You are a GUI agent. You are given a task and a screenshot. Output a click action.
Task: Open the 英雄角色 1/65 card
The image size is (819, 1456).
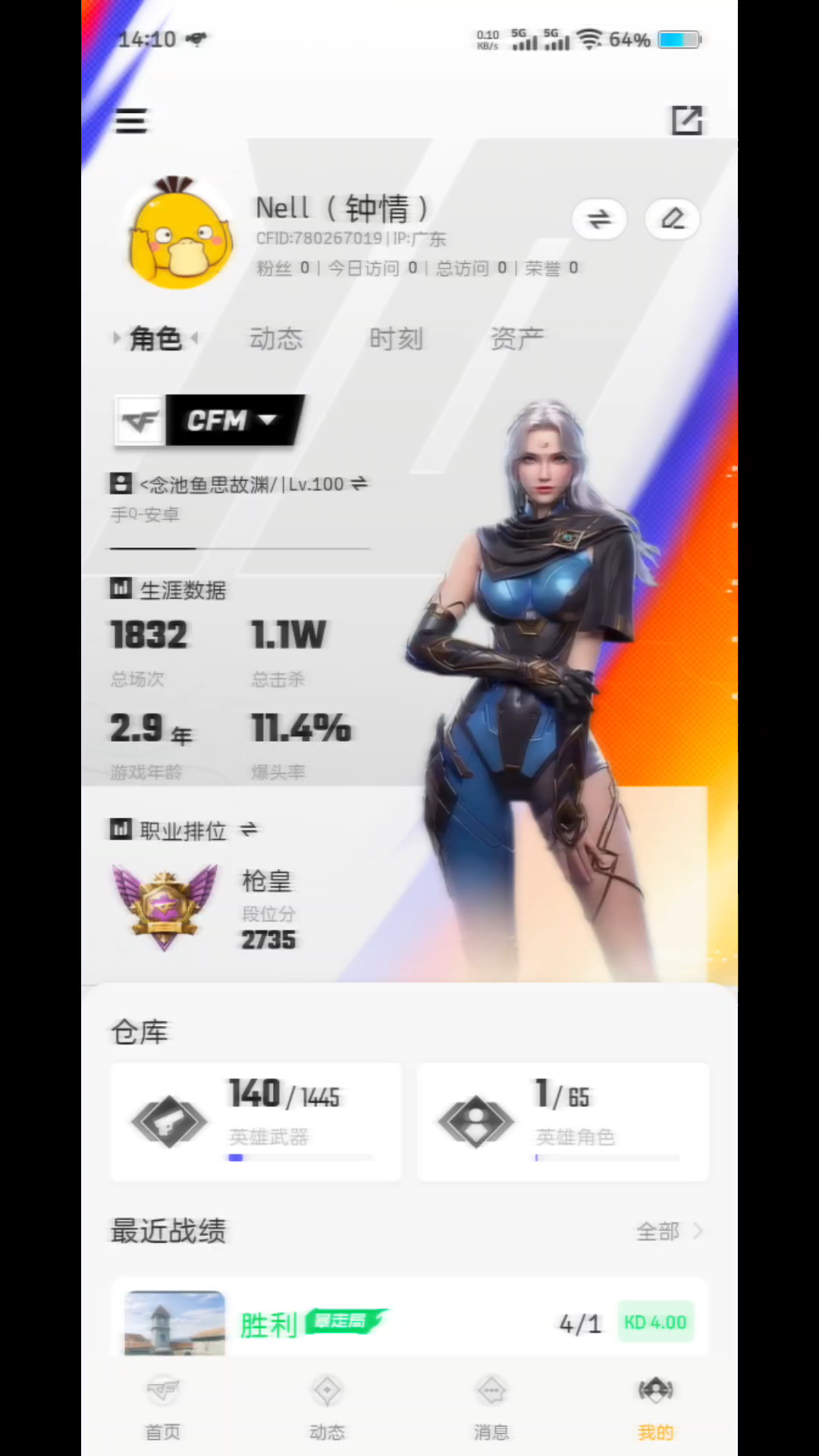pyautogui.click(x=562, y=1122)
